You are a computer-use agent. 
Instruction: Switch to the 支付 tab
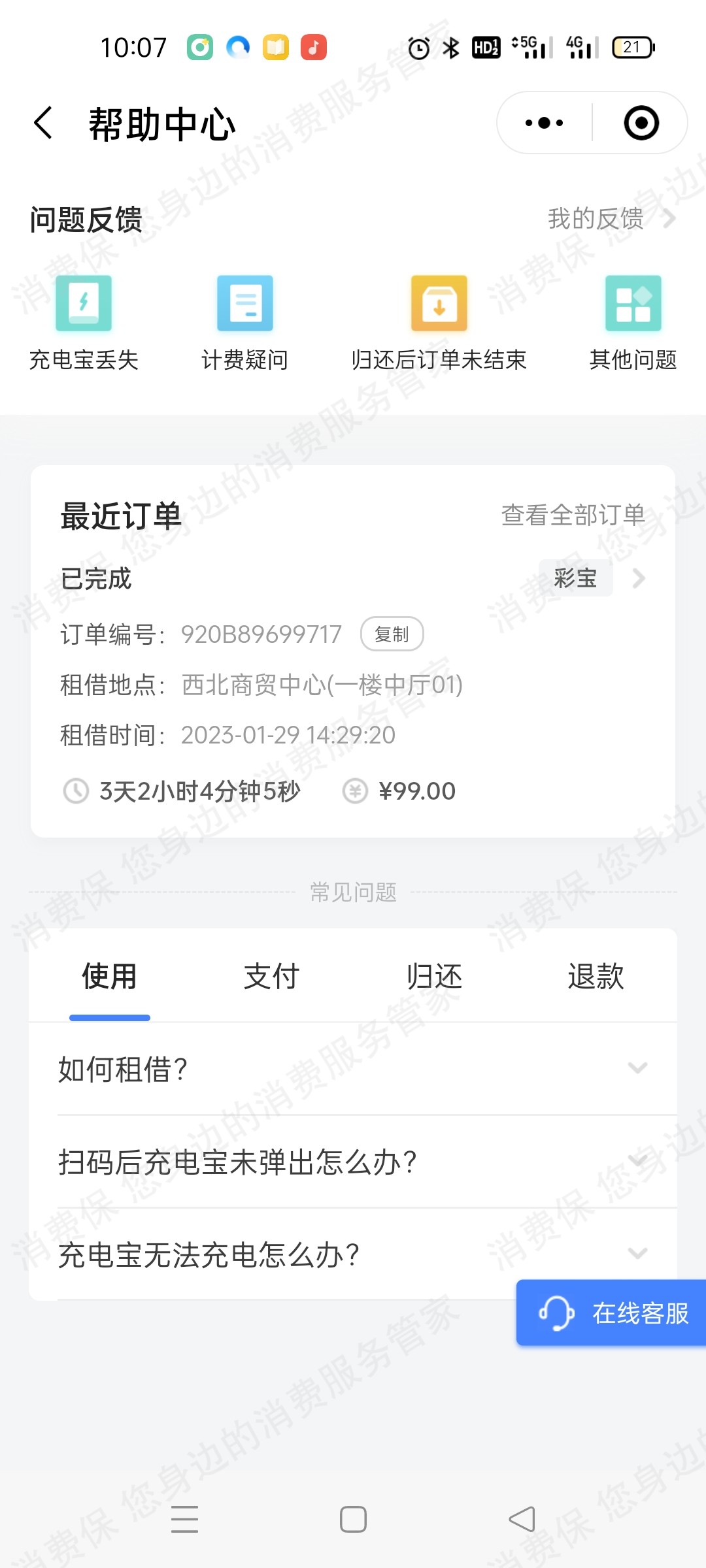pyautogui.click(x=271, y=977)
